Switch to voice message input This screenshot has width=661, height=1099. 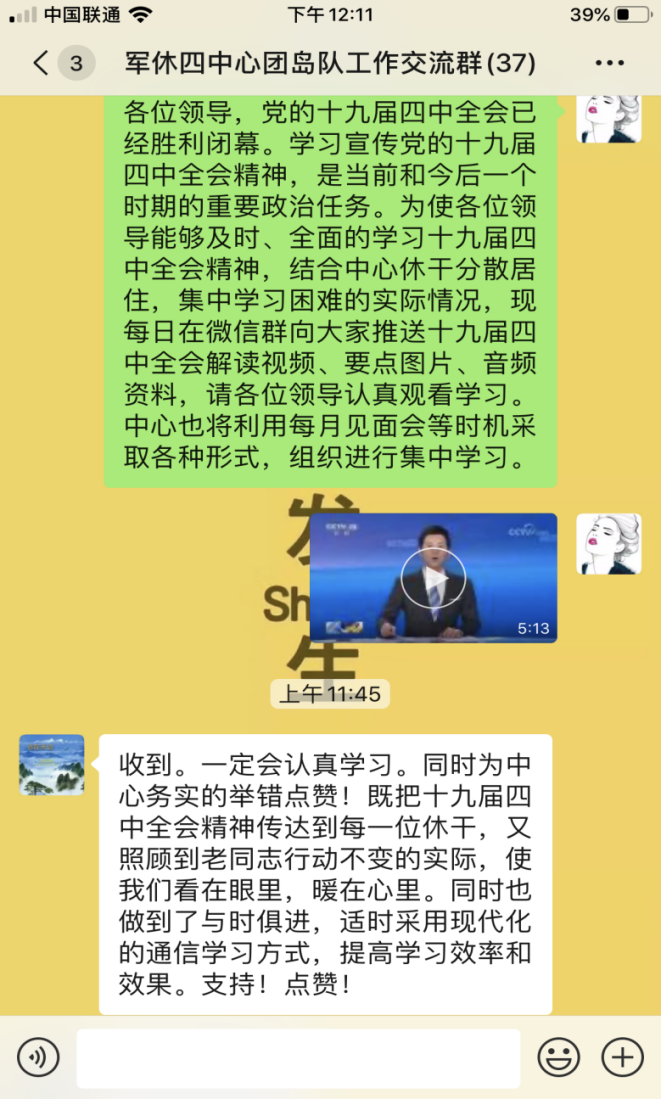(x=38, y=1057)
